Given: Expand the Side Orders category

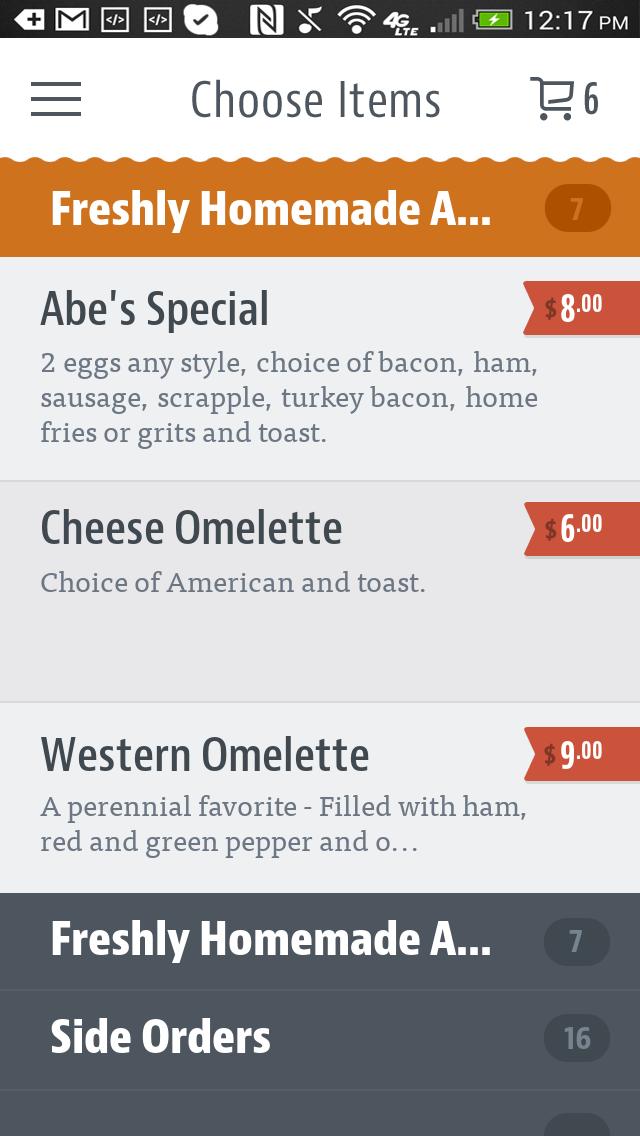Looking at the screenshot, I should [320, 1038].
